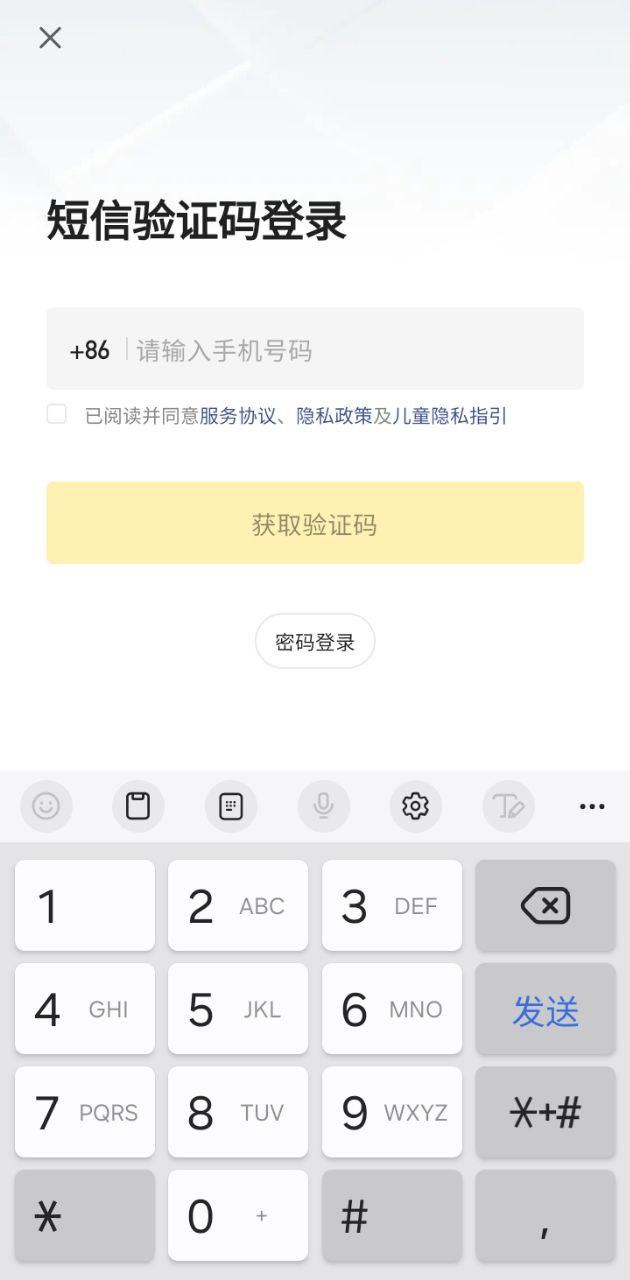The image size is (630, 1280).
Task: Check the agreement checkbox
Action: [x=57, y=414]
